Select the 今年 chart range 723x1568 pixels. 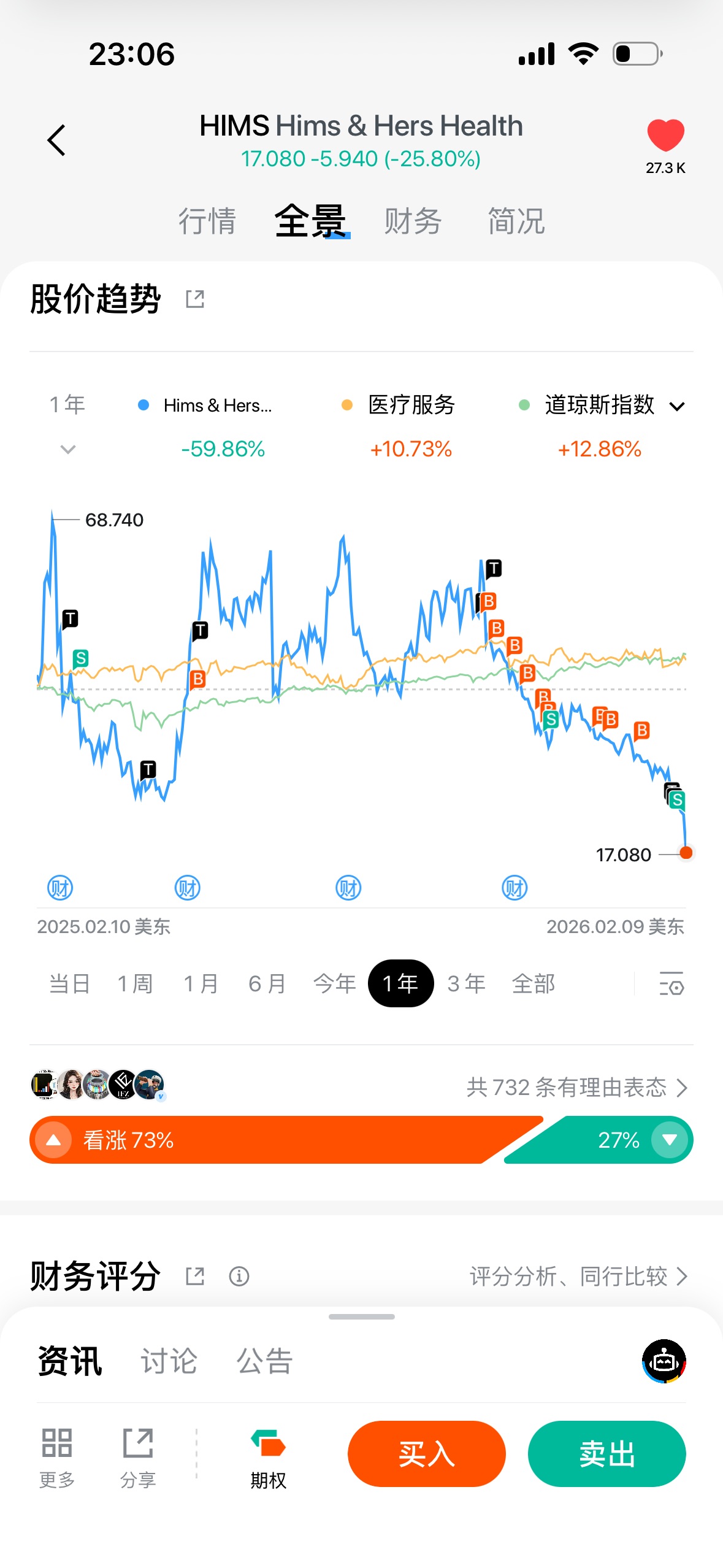coord(334,984)
